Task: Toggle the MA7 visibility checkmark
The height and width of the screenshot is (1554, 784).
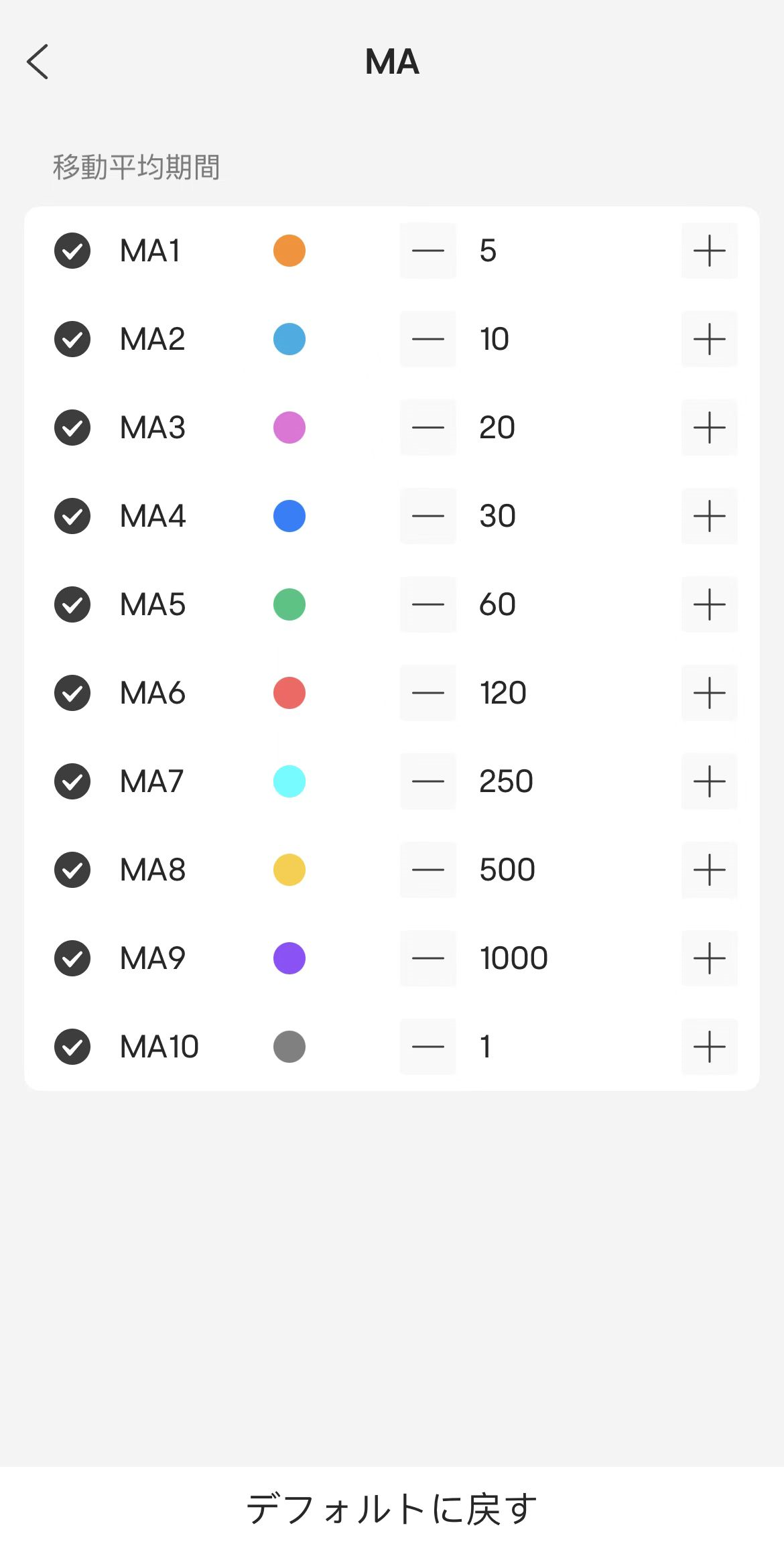Action: click(72, 781)
